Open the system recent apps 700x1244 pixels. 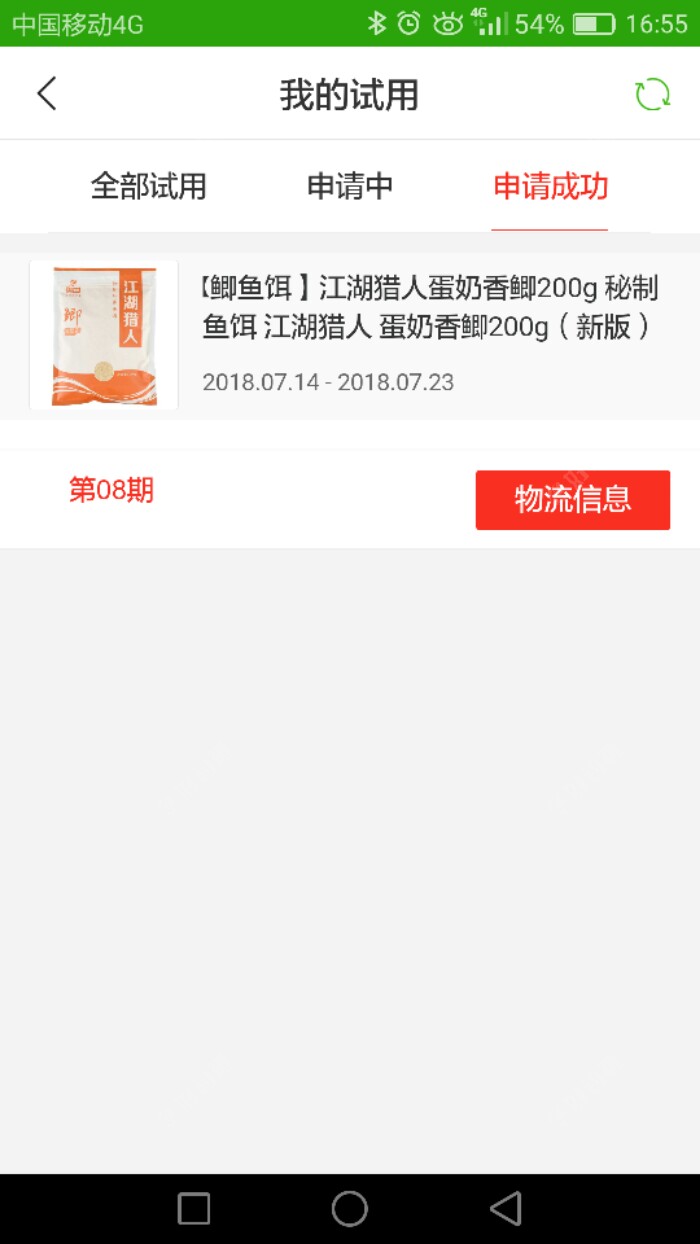click(x=194, y=1208)
